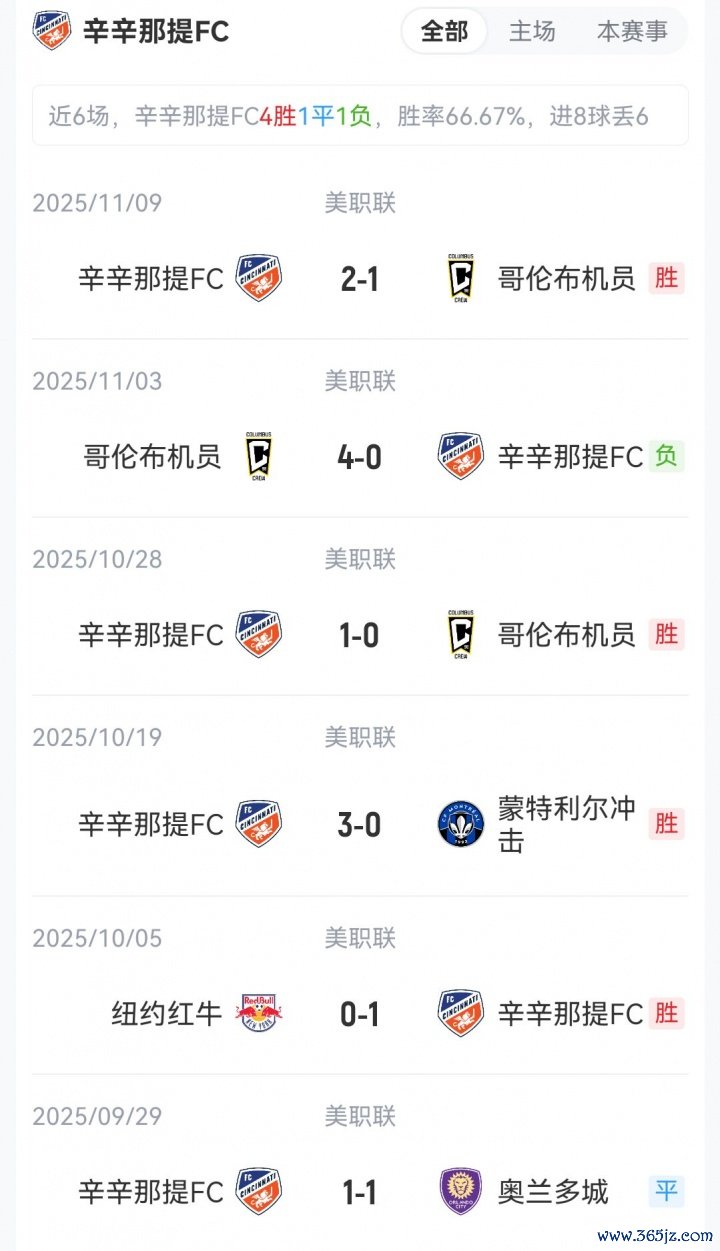Open the 2025/11/09 match with score 2-1
This screenshot has width=720, height=1251.
point(360,279)
